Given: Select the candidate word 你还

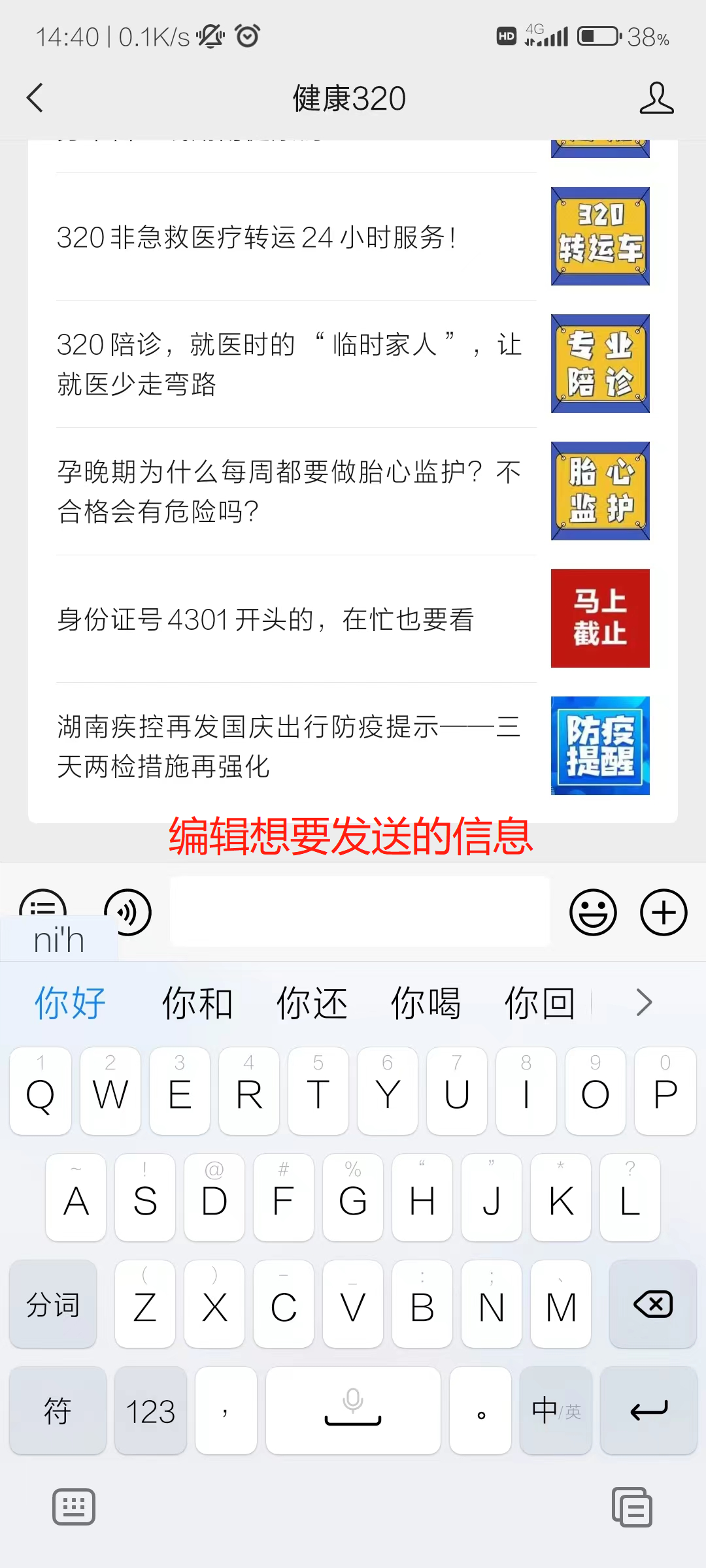Looking at the screenshot, I should pos(312,1002).
